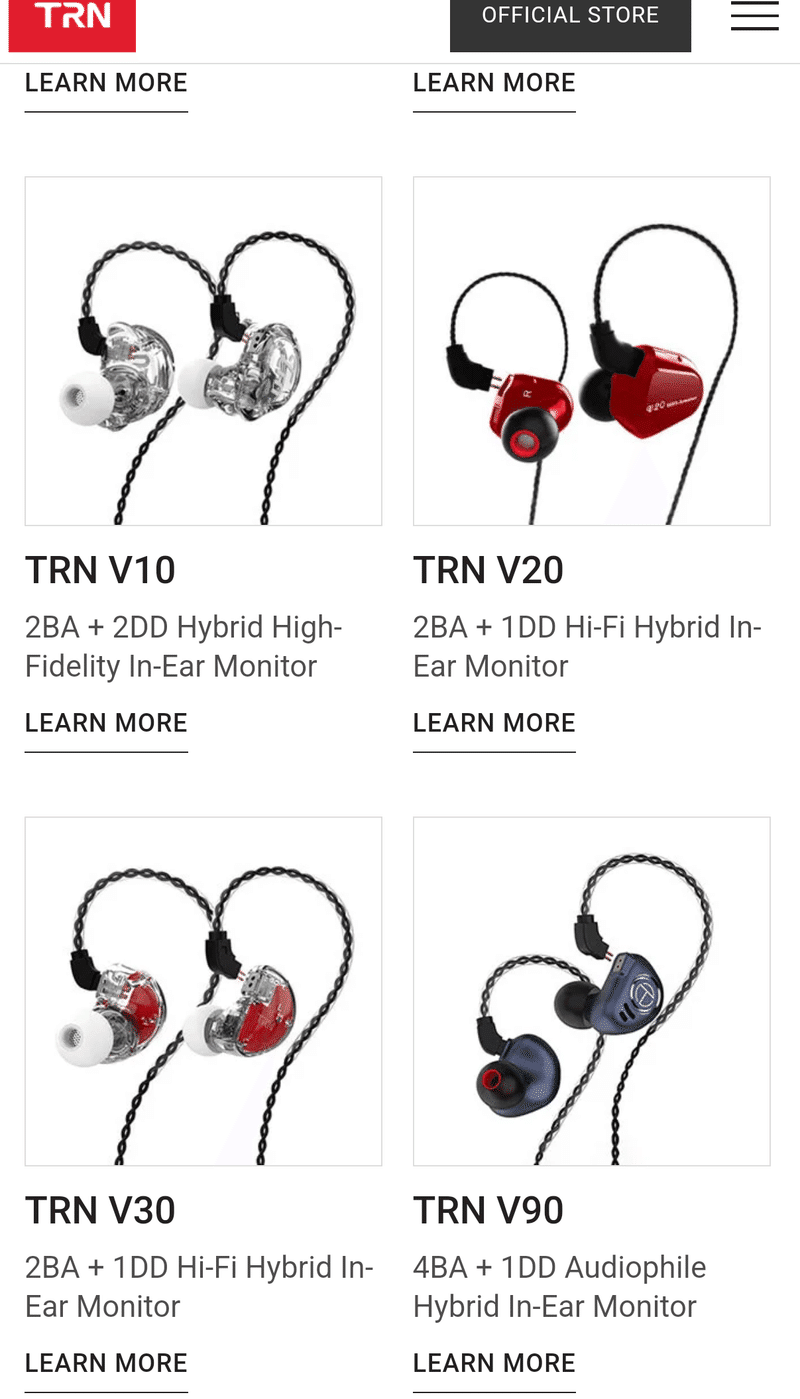Viewport: 800px width, 1399px height.
Task: Learn more about TRN V10
Action: tap(106, 723)
